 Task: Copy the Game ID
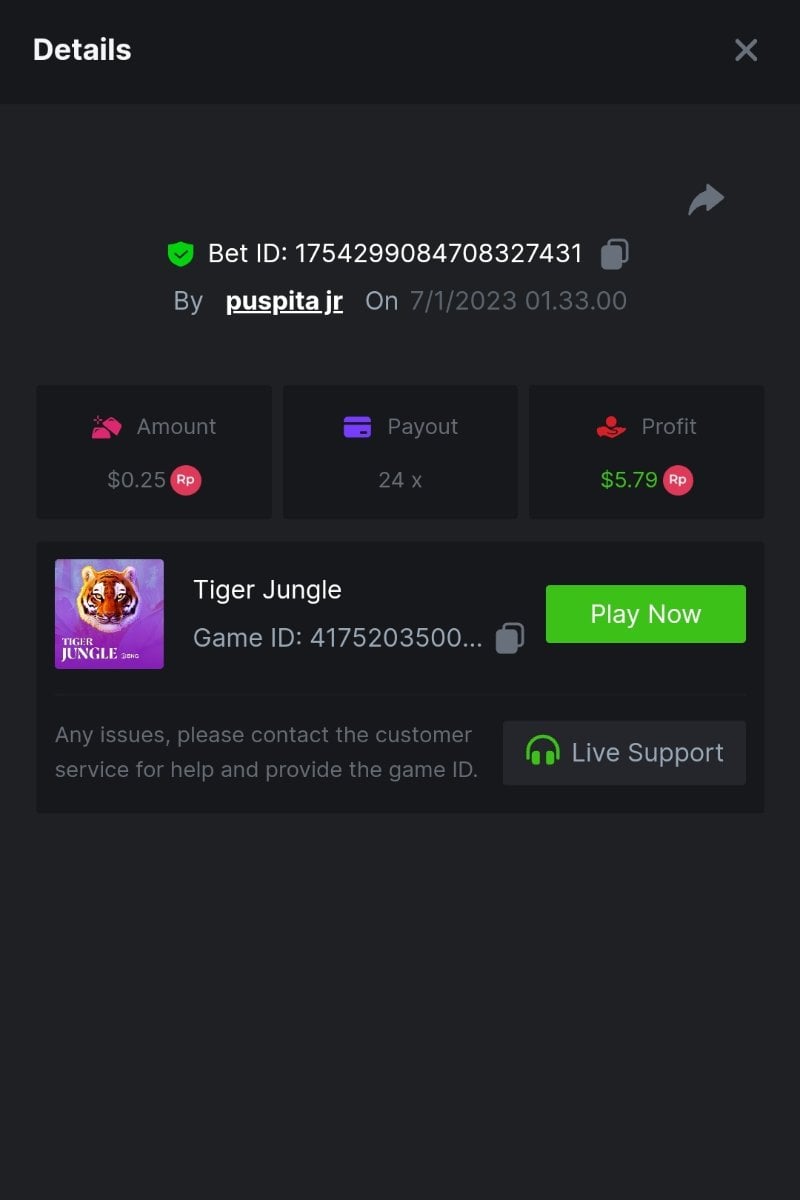(510, 638)
